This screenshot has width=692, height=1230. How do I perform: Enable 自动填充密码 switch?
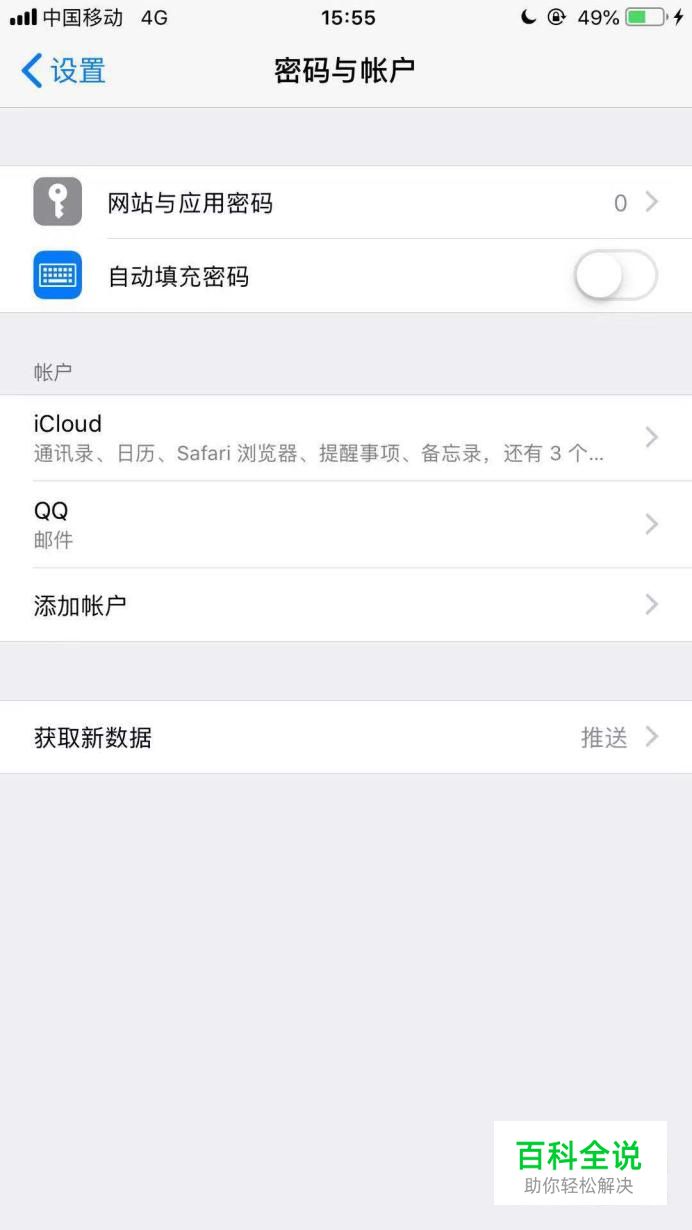(x=615, y=276)
